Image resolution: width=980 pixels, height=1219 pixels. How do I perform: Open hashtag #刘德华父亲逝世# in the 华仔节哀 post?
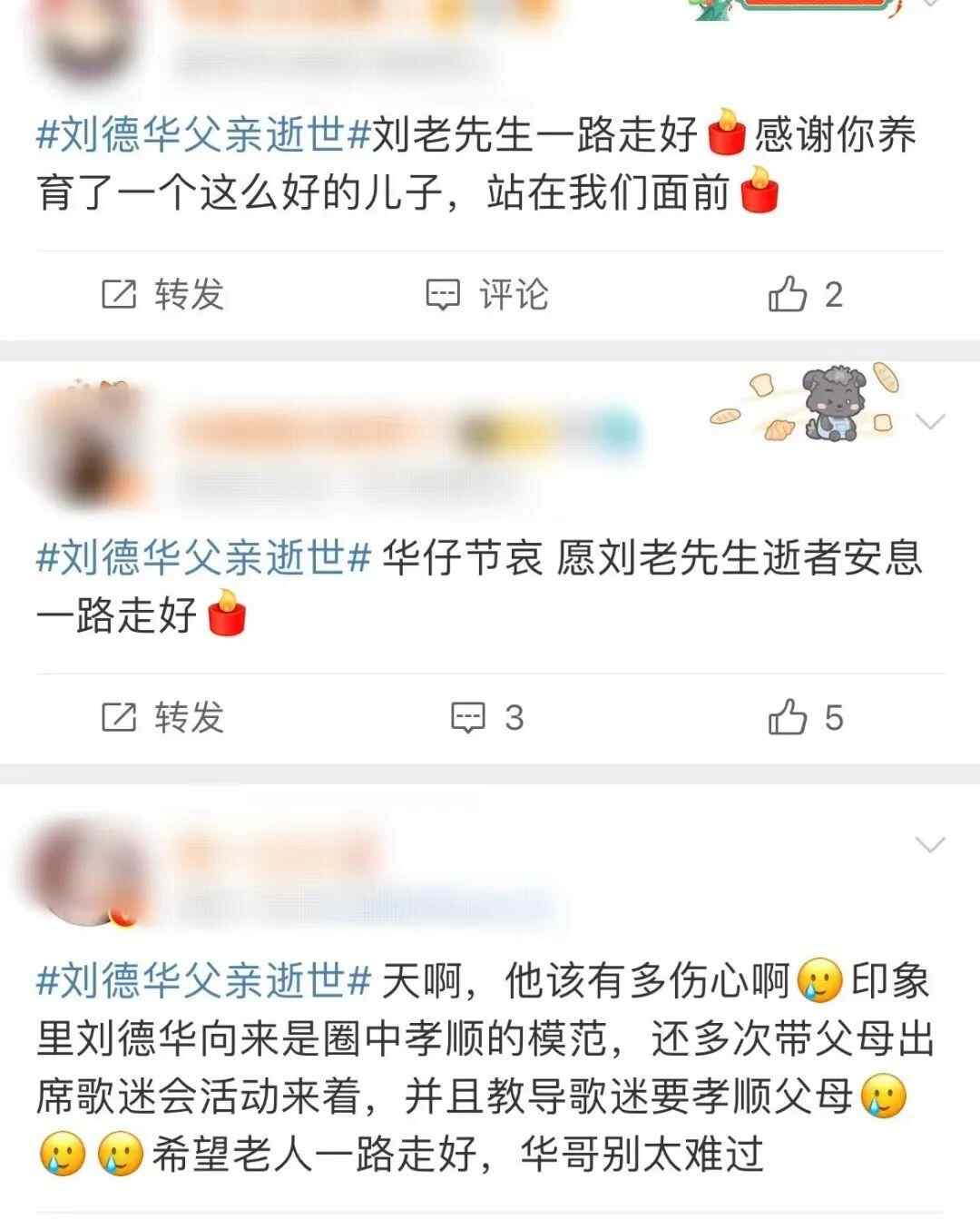202,557
